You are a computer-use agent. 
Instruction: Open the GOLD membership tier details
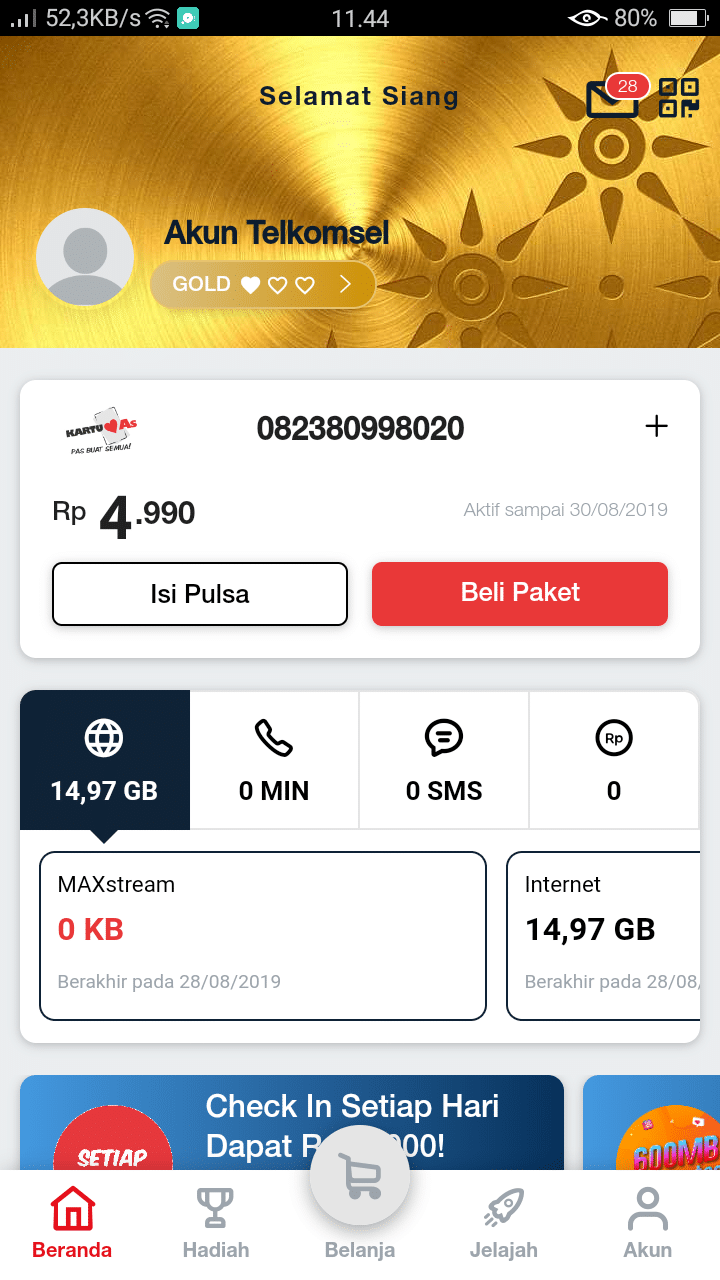point(262,285)
